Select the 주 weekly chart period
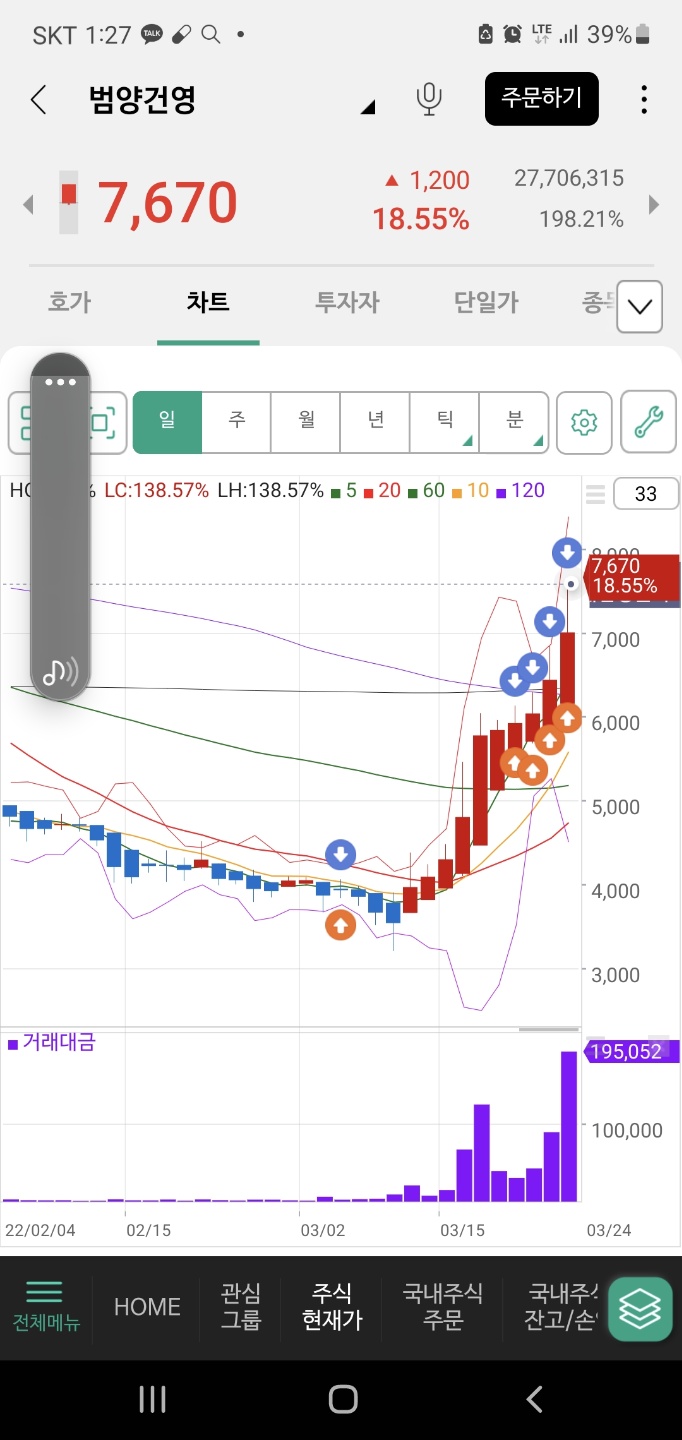The height and width of the screenshot is (1440, 682). click(x=237, y=421)
